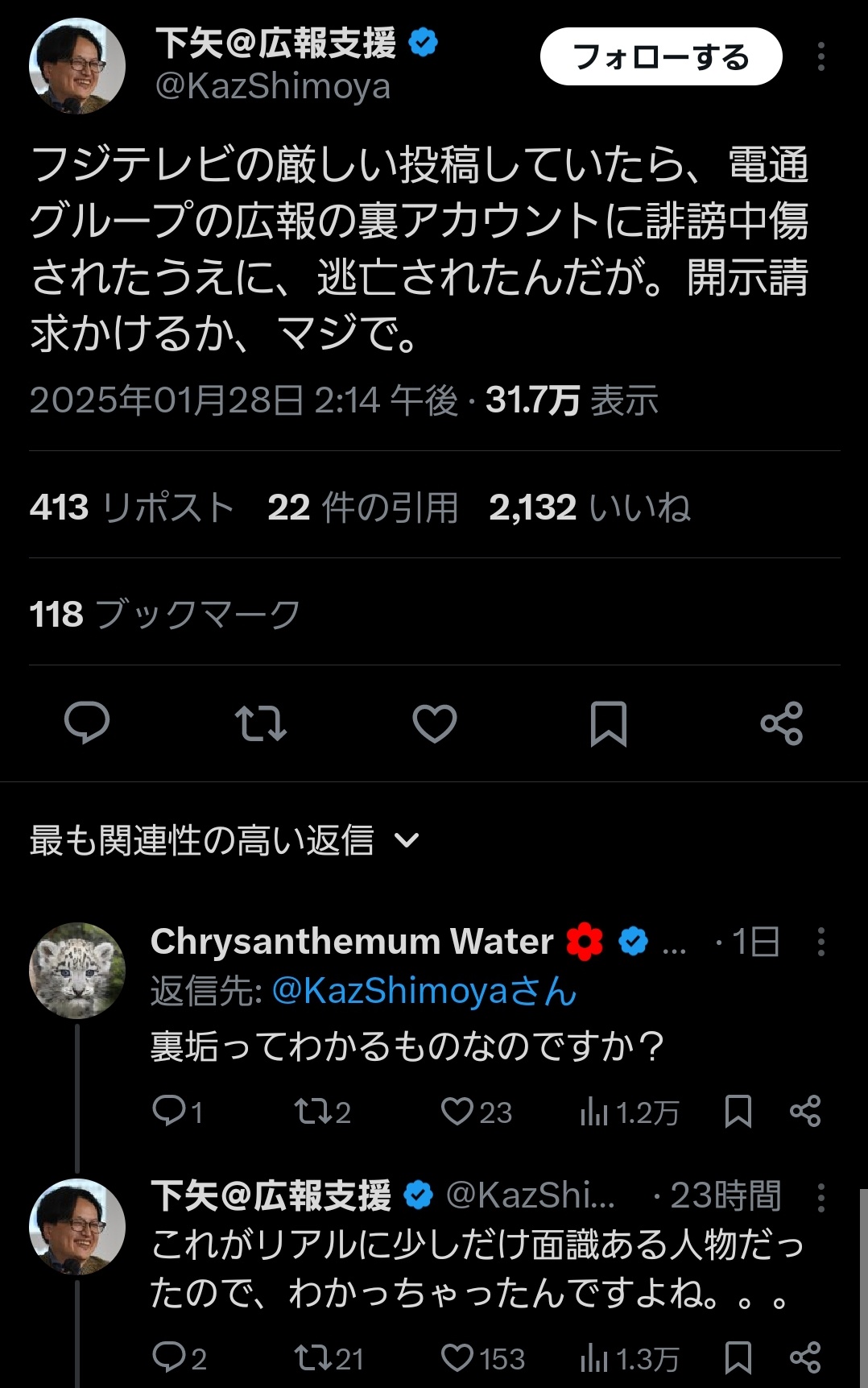Share the 23時間 reply from 下矢@広報支援

click(805, 1358)
